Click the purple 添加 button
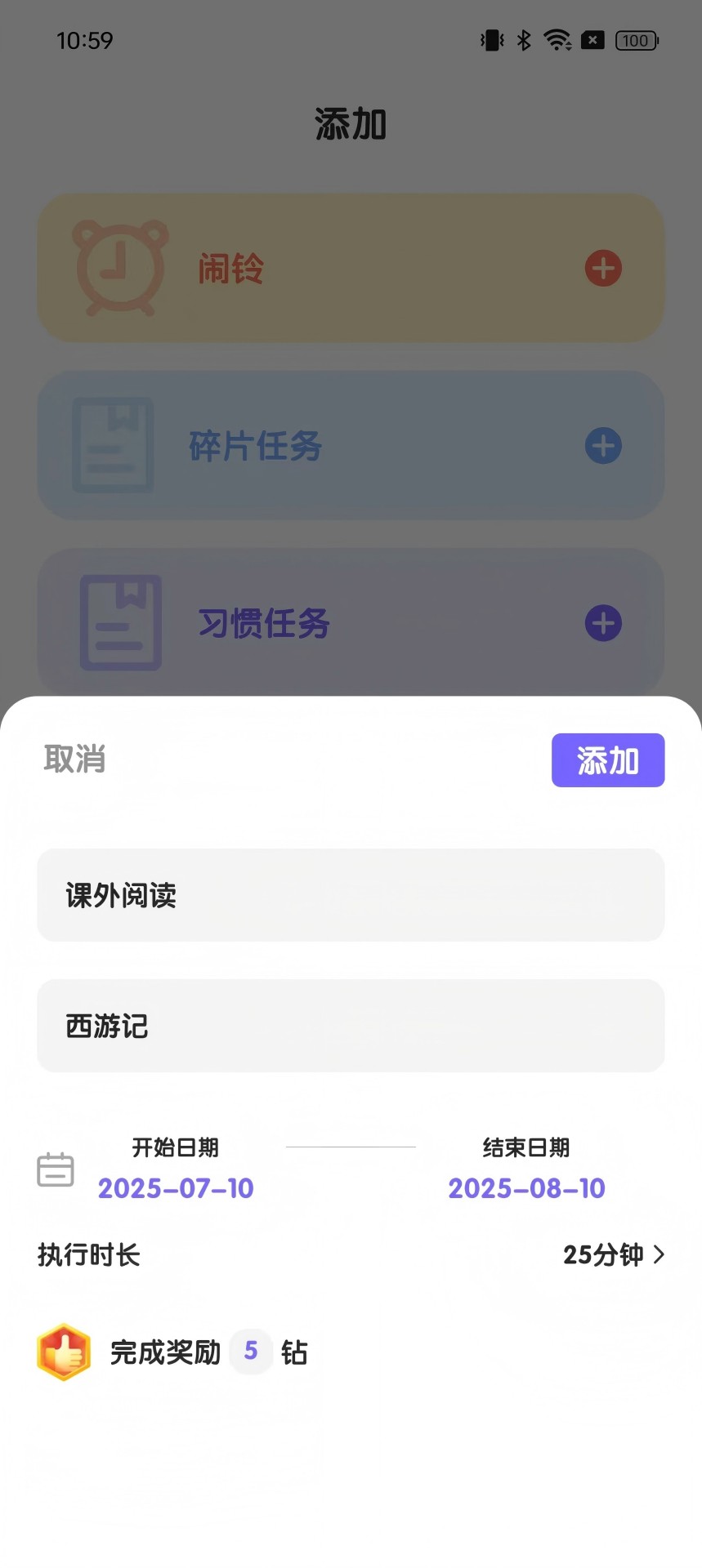Screen dimensions: 702x1568 [608, 760]
